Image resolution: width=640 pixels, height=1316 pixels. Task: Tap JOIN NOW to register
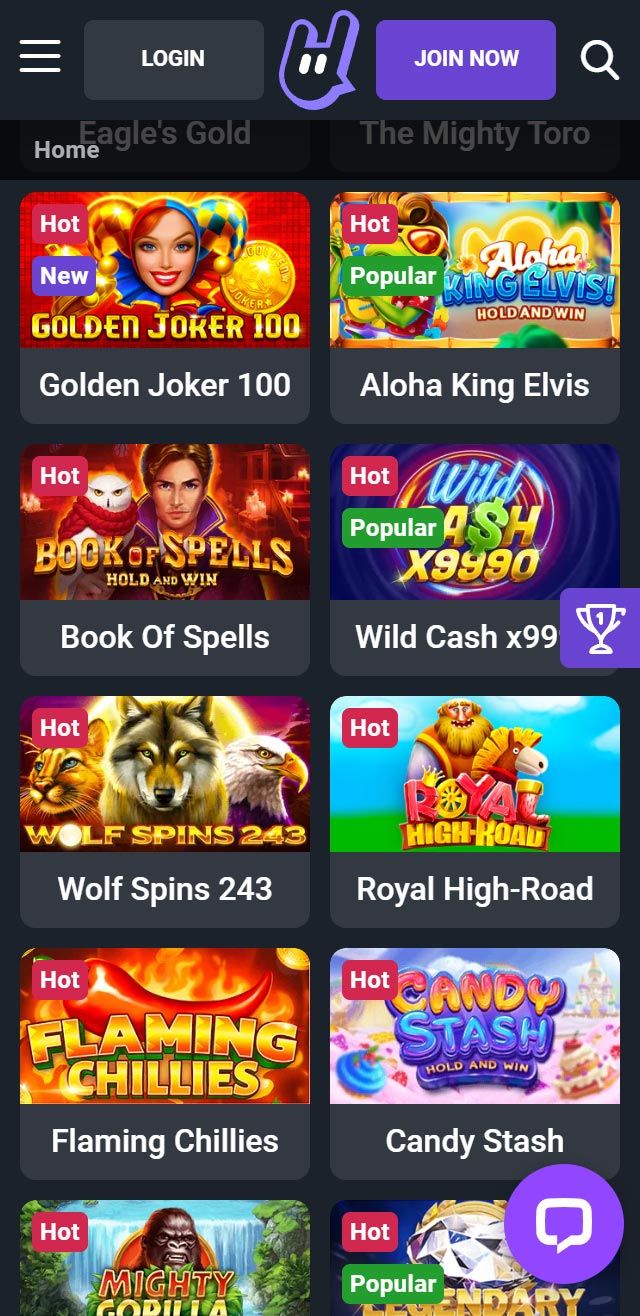pyautogui.click(x=465, y=59)
